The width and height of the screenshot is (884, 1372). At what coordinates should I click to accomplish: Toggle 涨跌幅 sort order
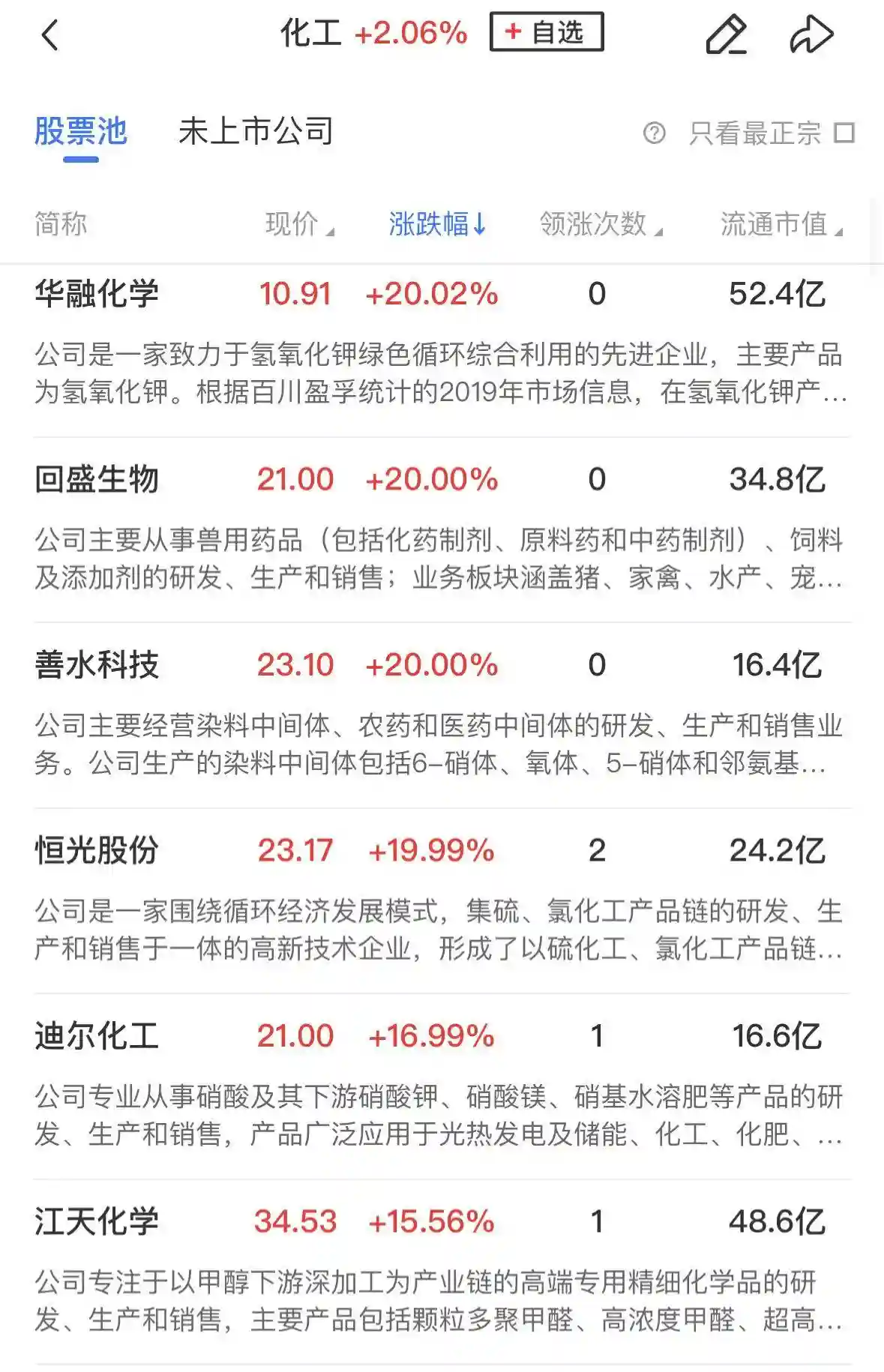[437, 224]
